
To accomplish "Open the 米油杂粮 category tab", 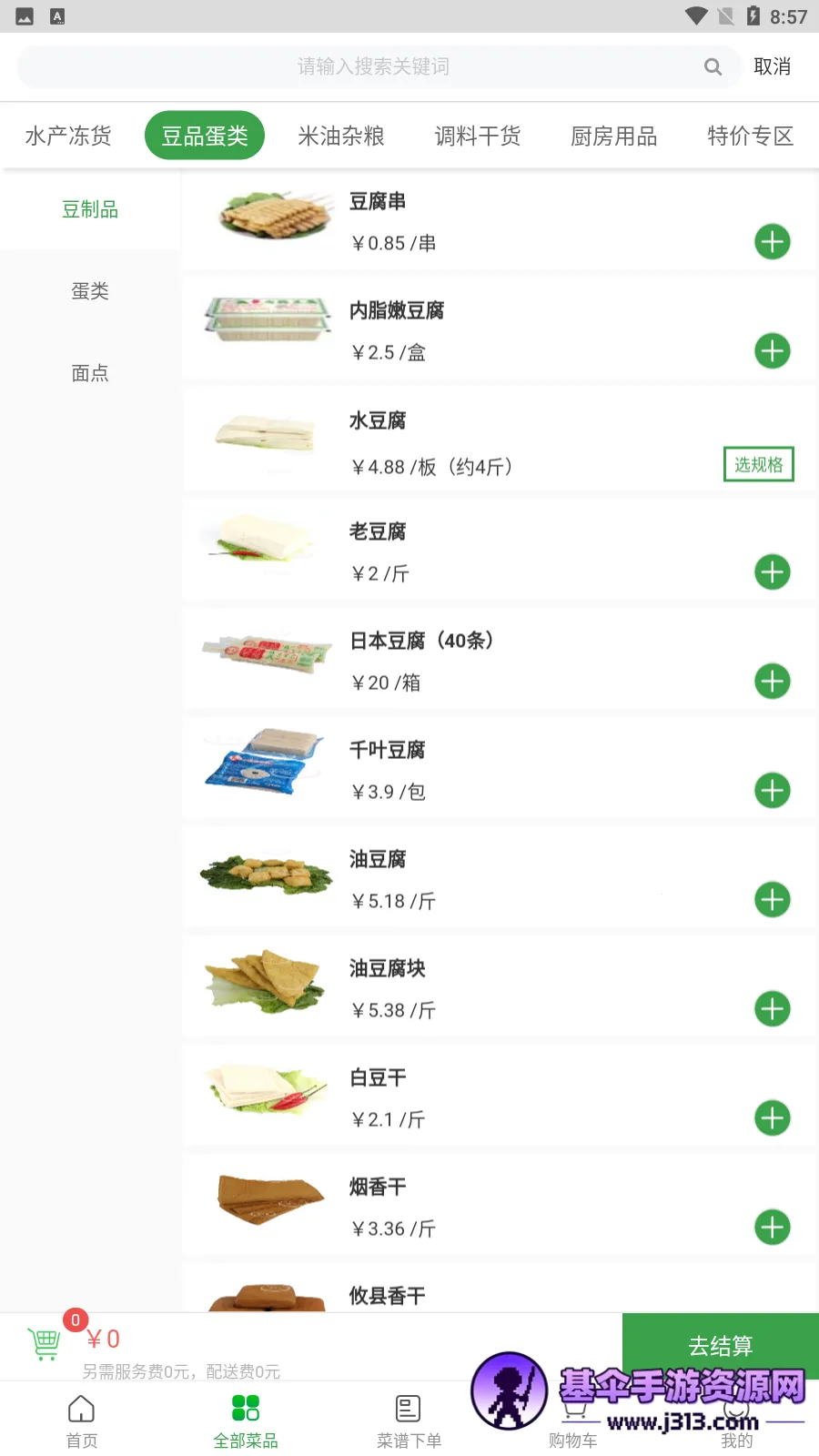I will point(341,136).
